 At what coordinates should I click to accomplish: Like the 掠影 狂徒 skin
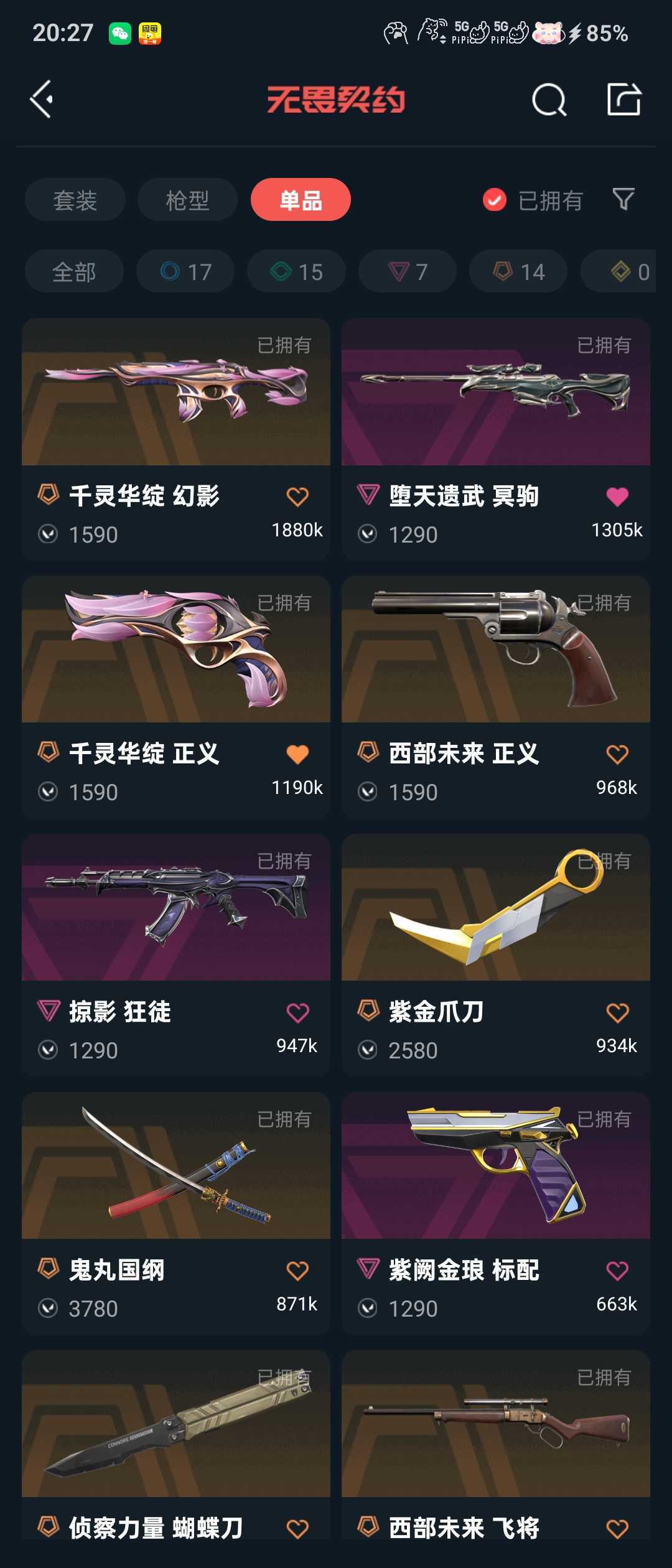(297, 1013)
